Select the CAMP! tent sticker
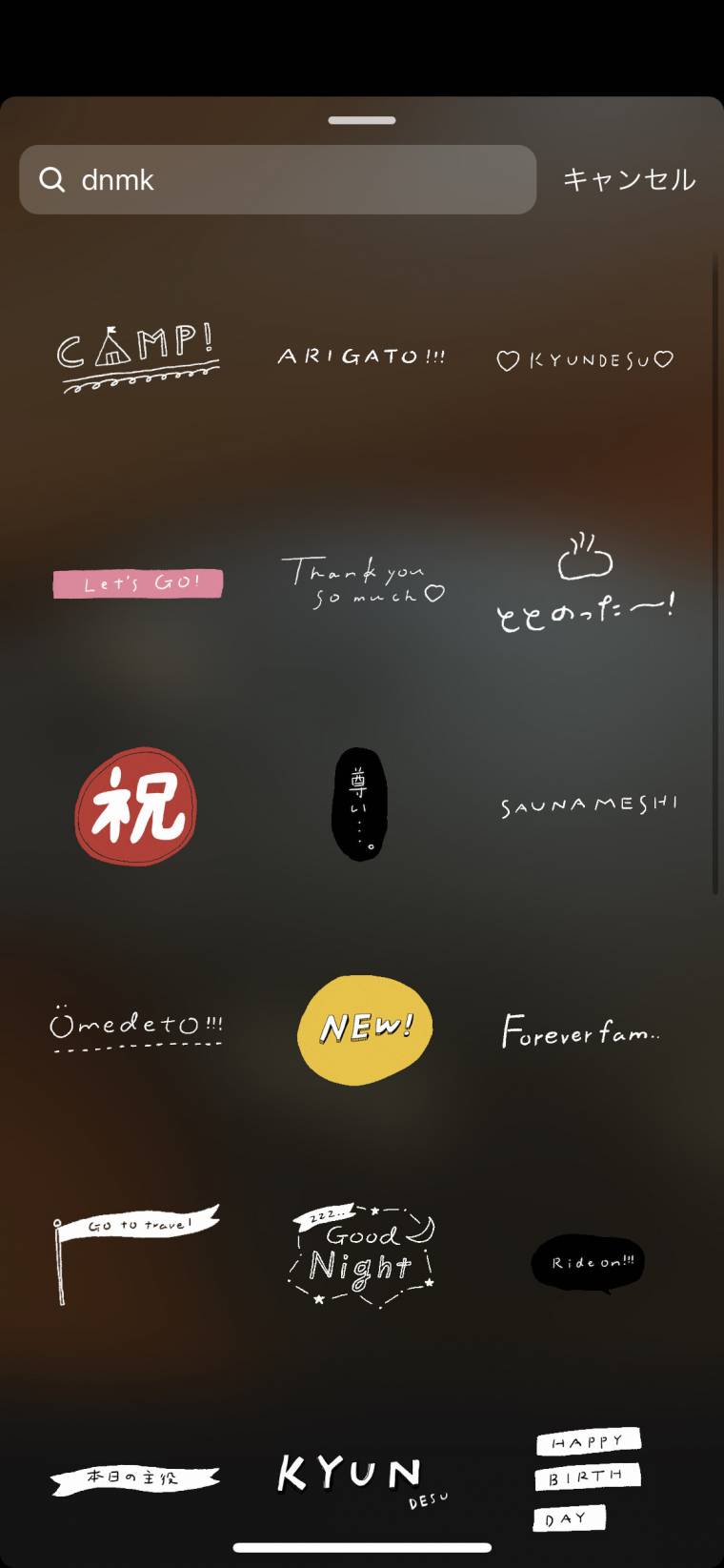 (x=137, y=357)
